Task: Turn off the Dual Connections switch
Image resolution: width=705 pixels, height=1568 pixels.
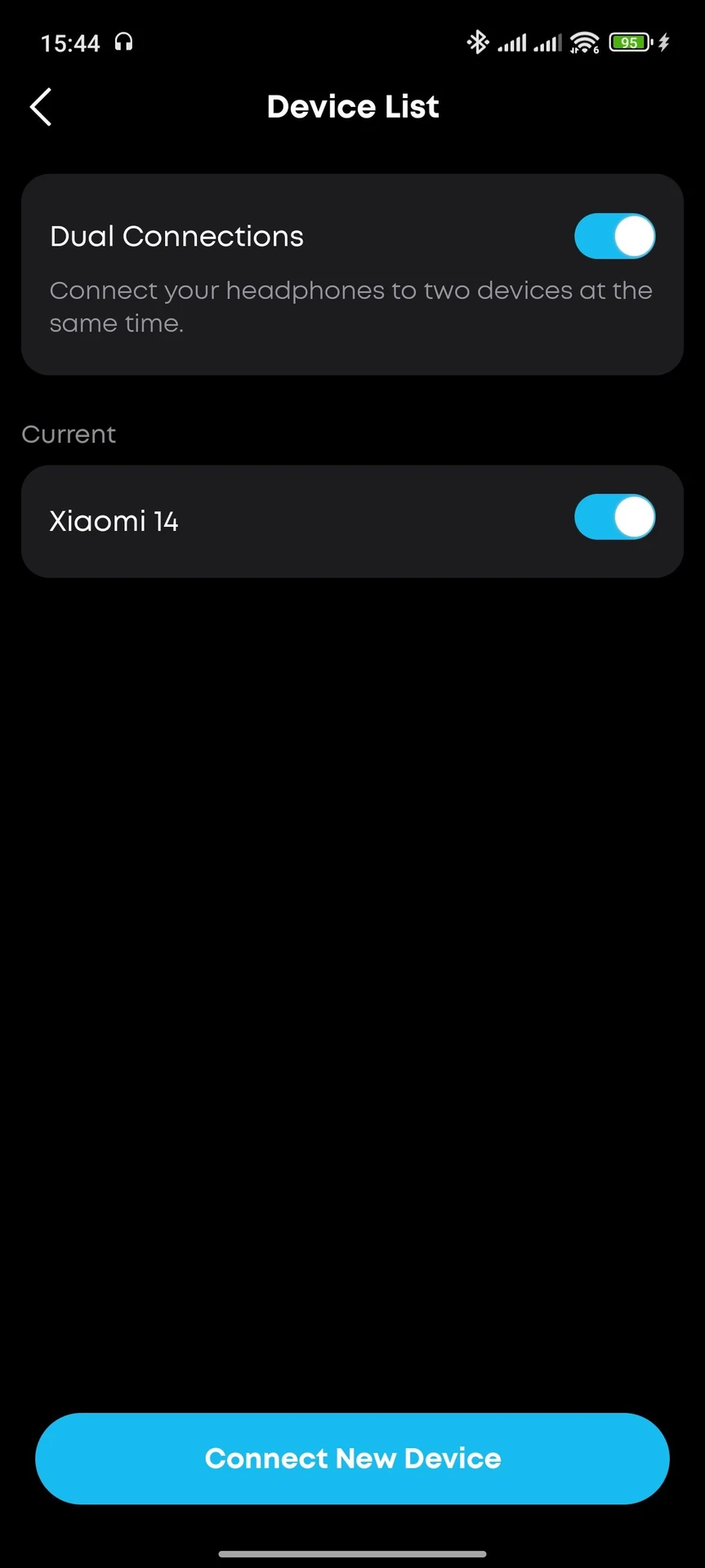Action: 615,237
